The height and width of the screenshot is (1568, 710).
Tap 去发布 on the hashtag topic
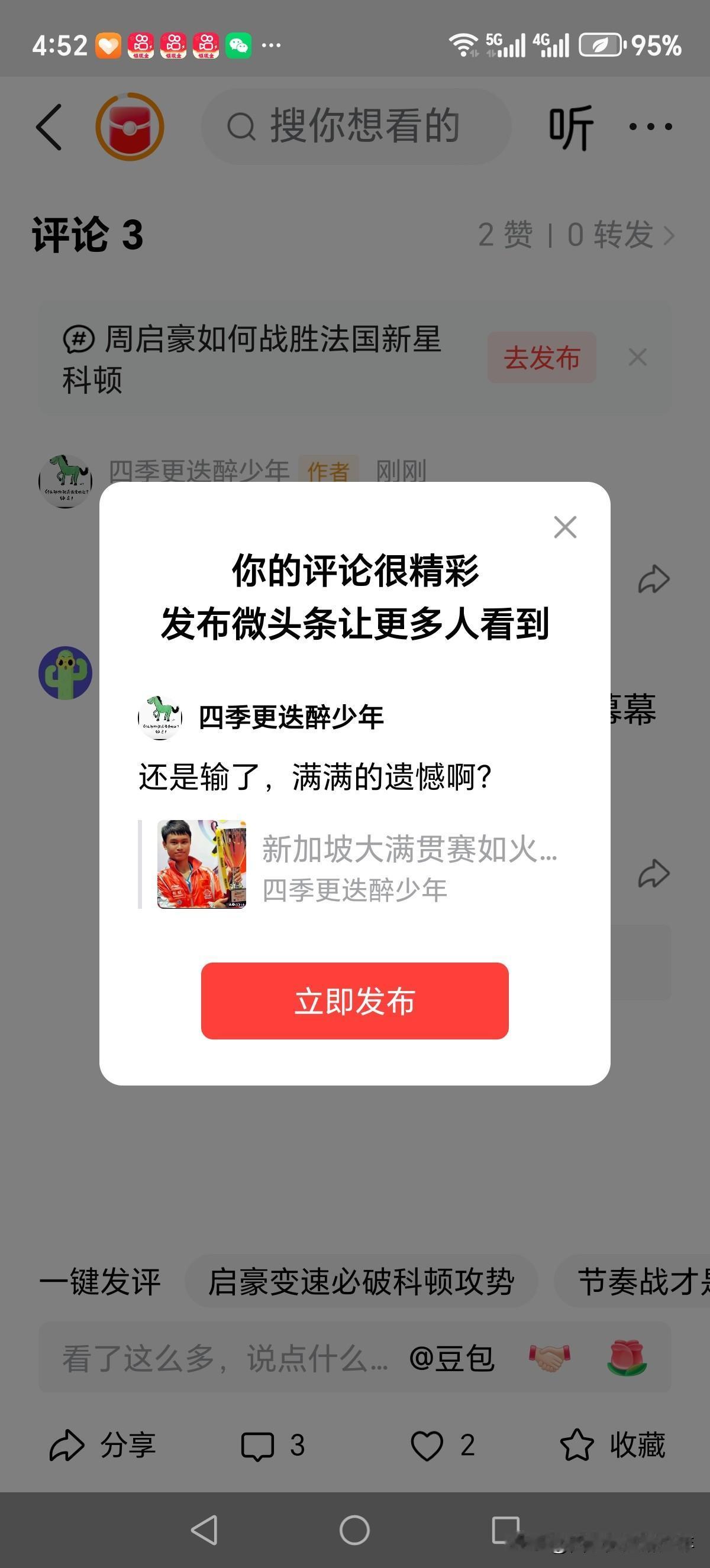[542, 357]
